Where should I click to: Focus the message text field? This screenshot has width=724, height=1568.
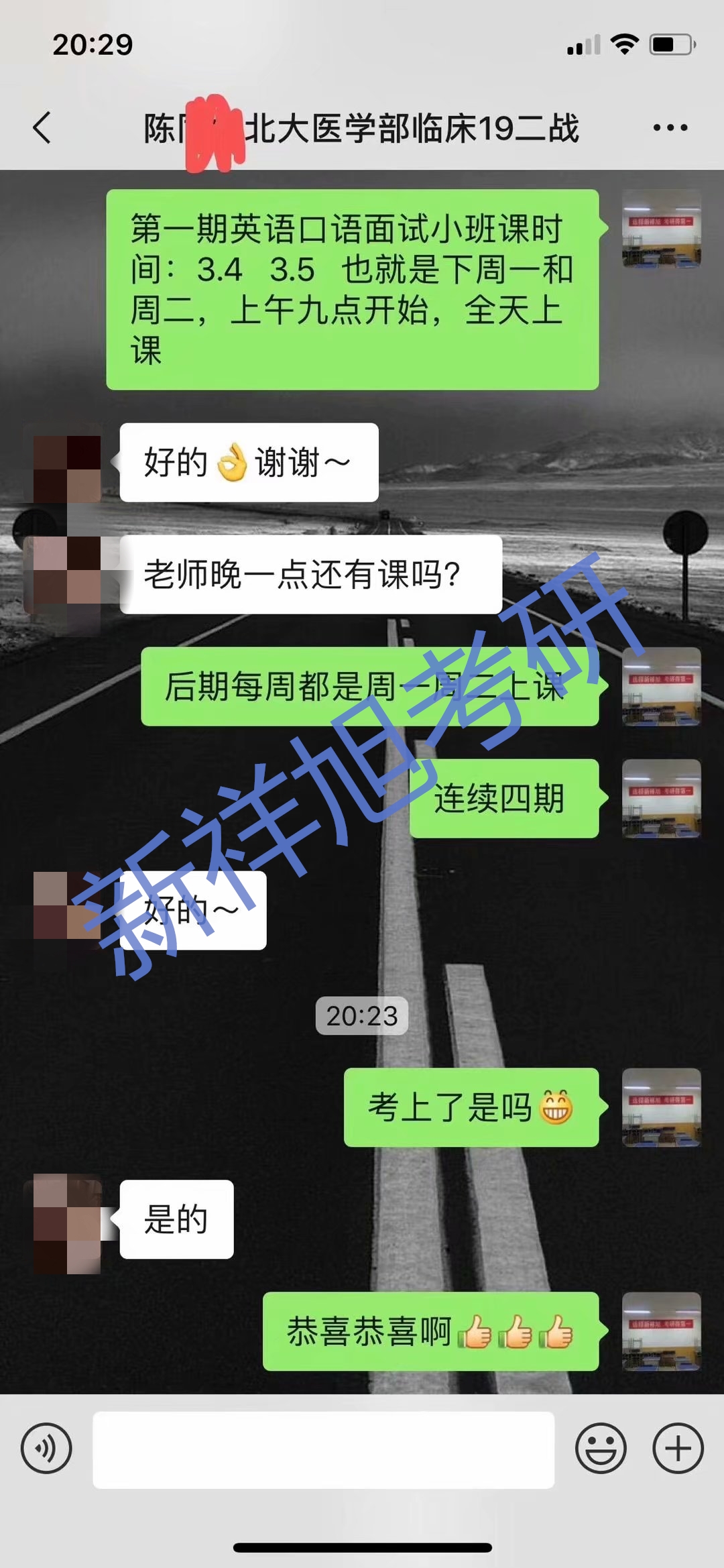click(323, 1449)
